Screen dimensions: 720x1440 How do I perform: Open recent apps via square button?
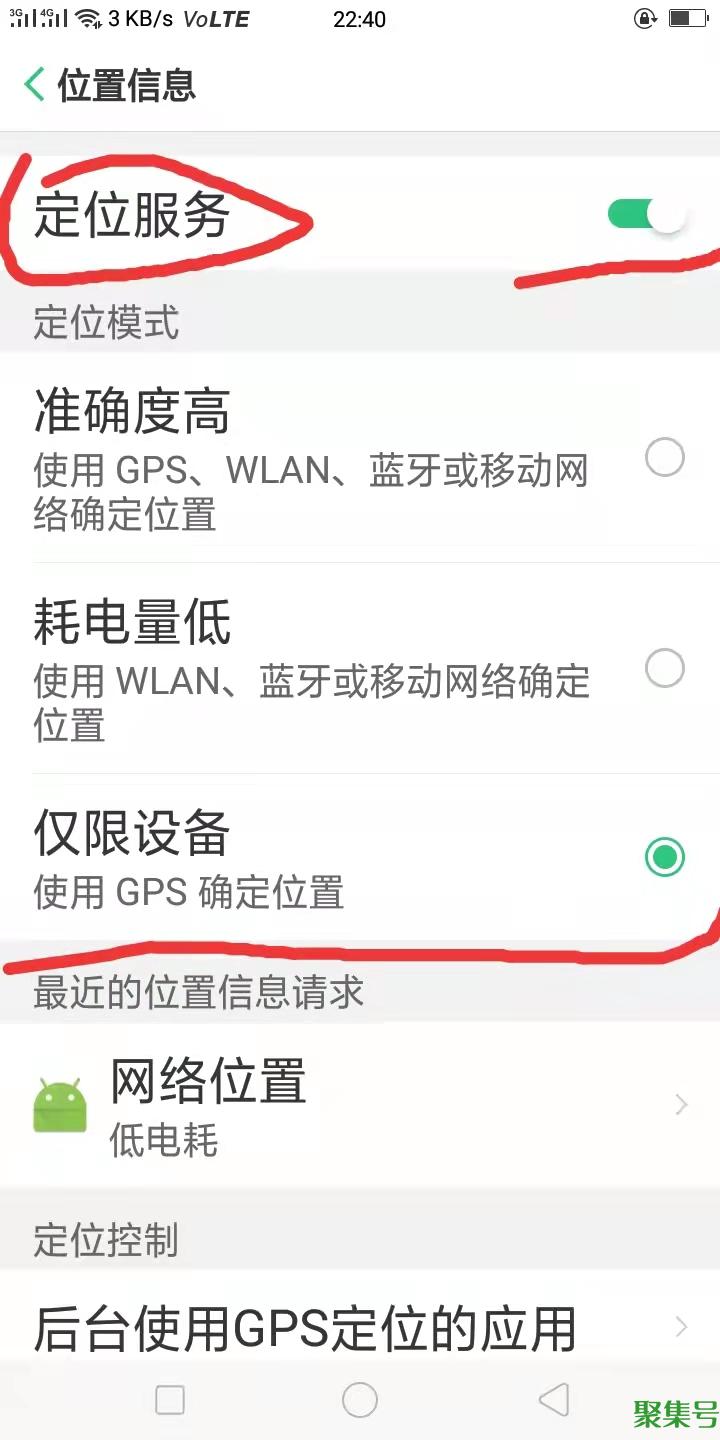[x=170, y=1400]
